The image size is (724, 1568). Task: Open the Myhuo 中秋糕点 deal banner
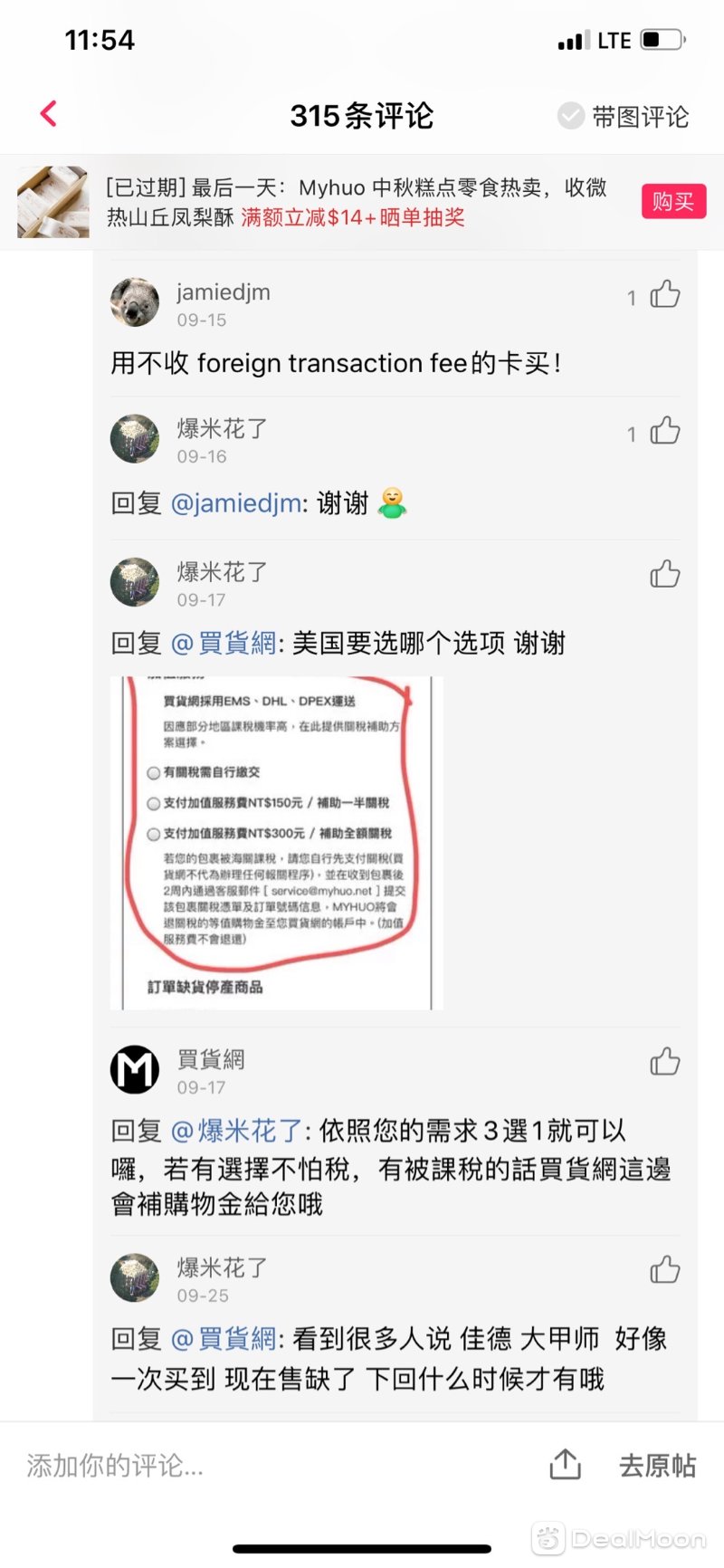pos(353,202)
